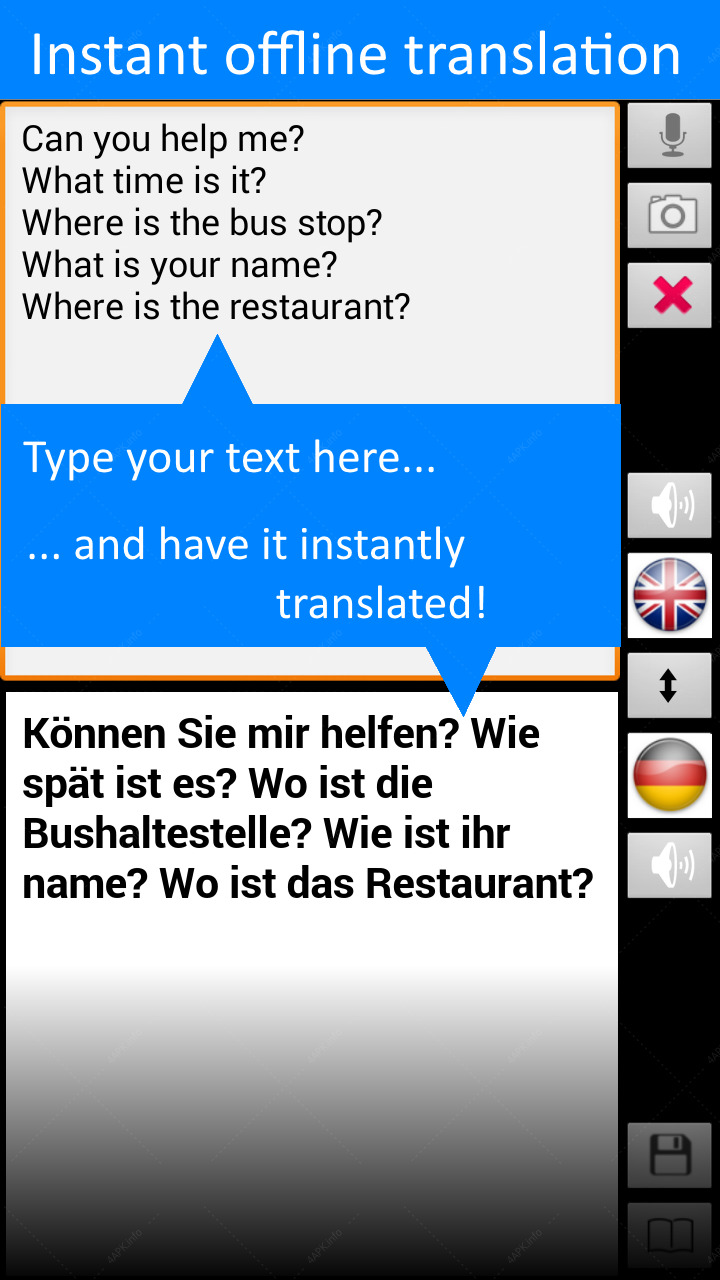Play the English source text aloud

669,506
